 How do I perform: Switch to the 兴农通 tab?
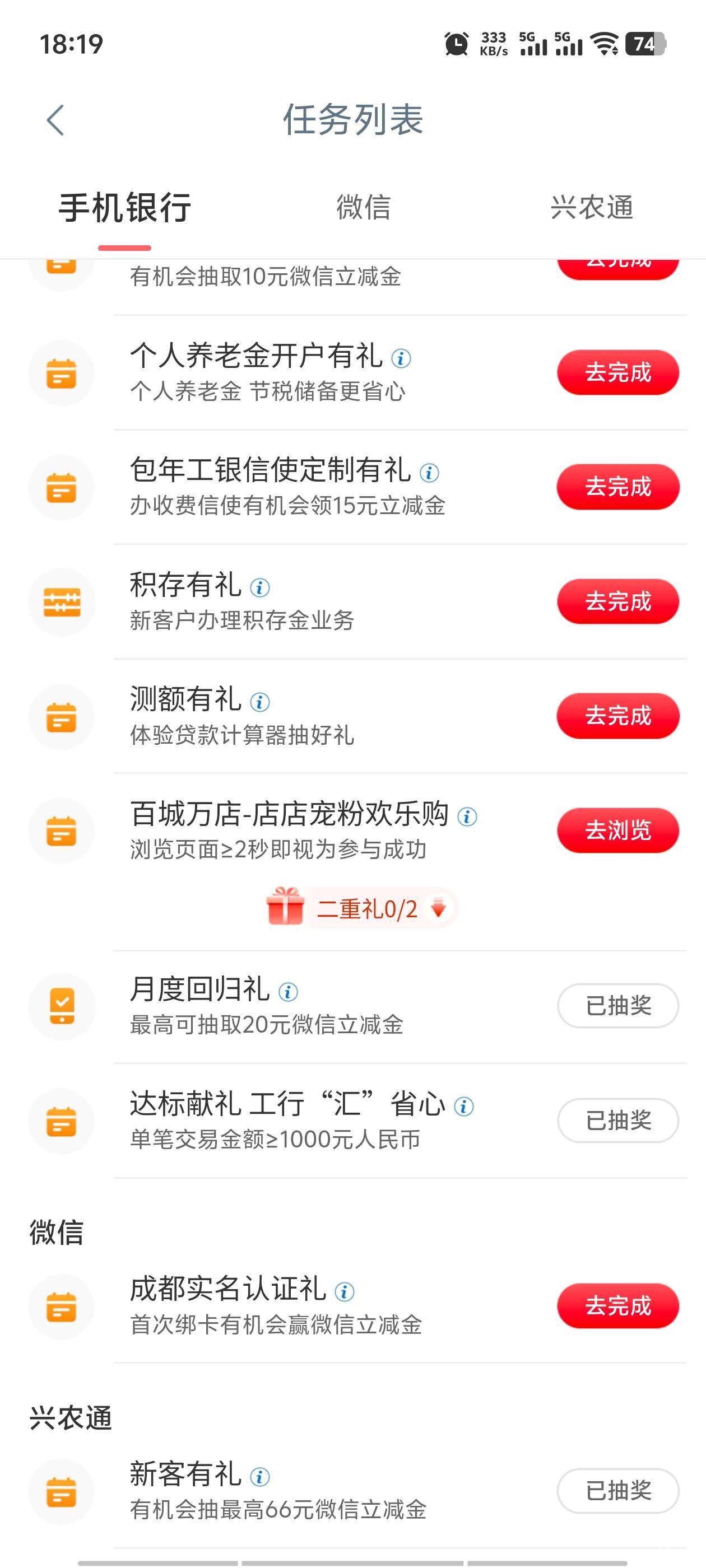click(x=592, y=207)
